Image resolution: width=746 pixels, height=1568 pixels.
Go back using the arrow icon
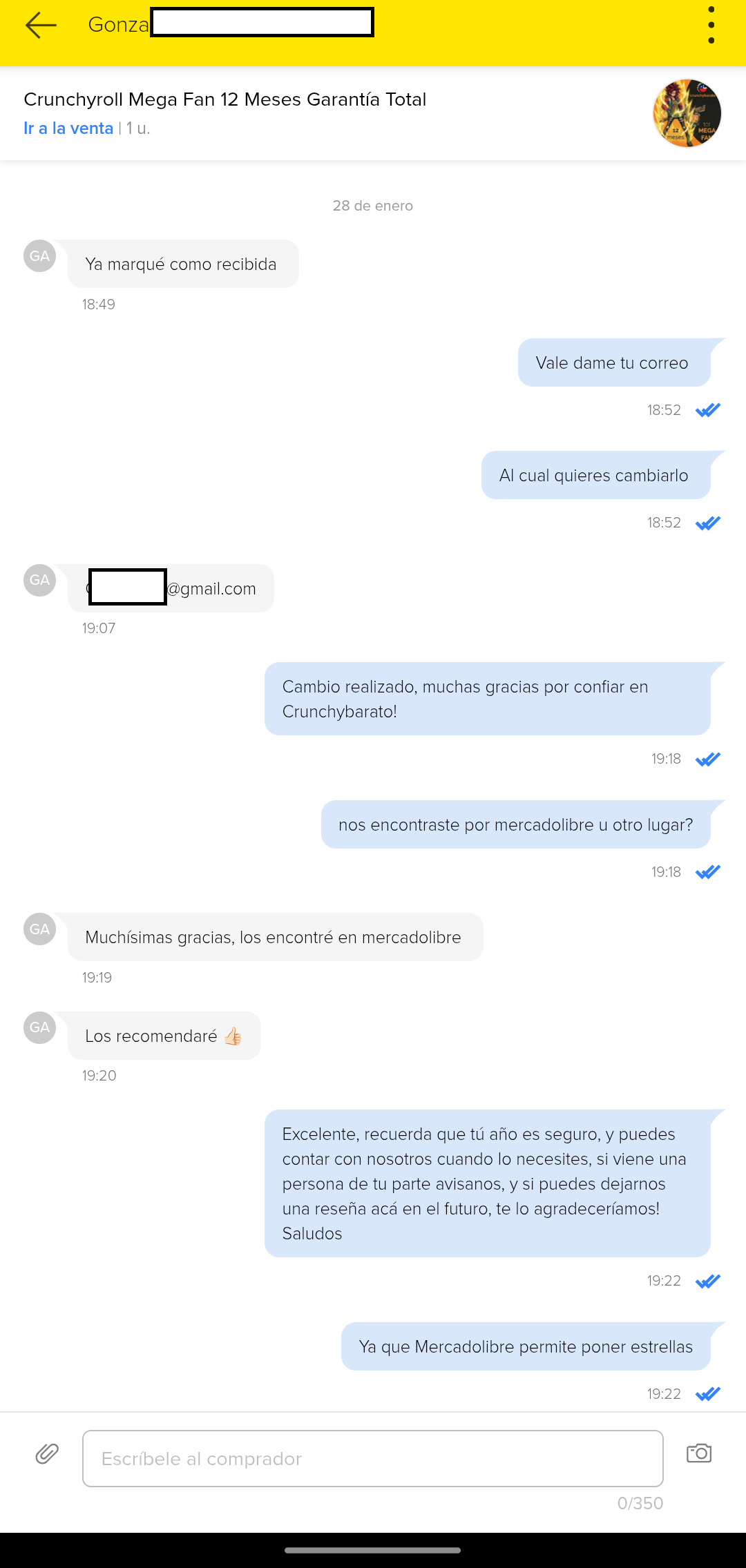click(x=41, y=26)
